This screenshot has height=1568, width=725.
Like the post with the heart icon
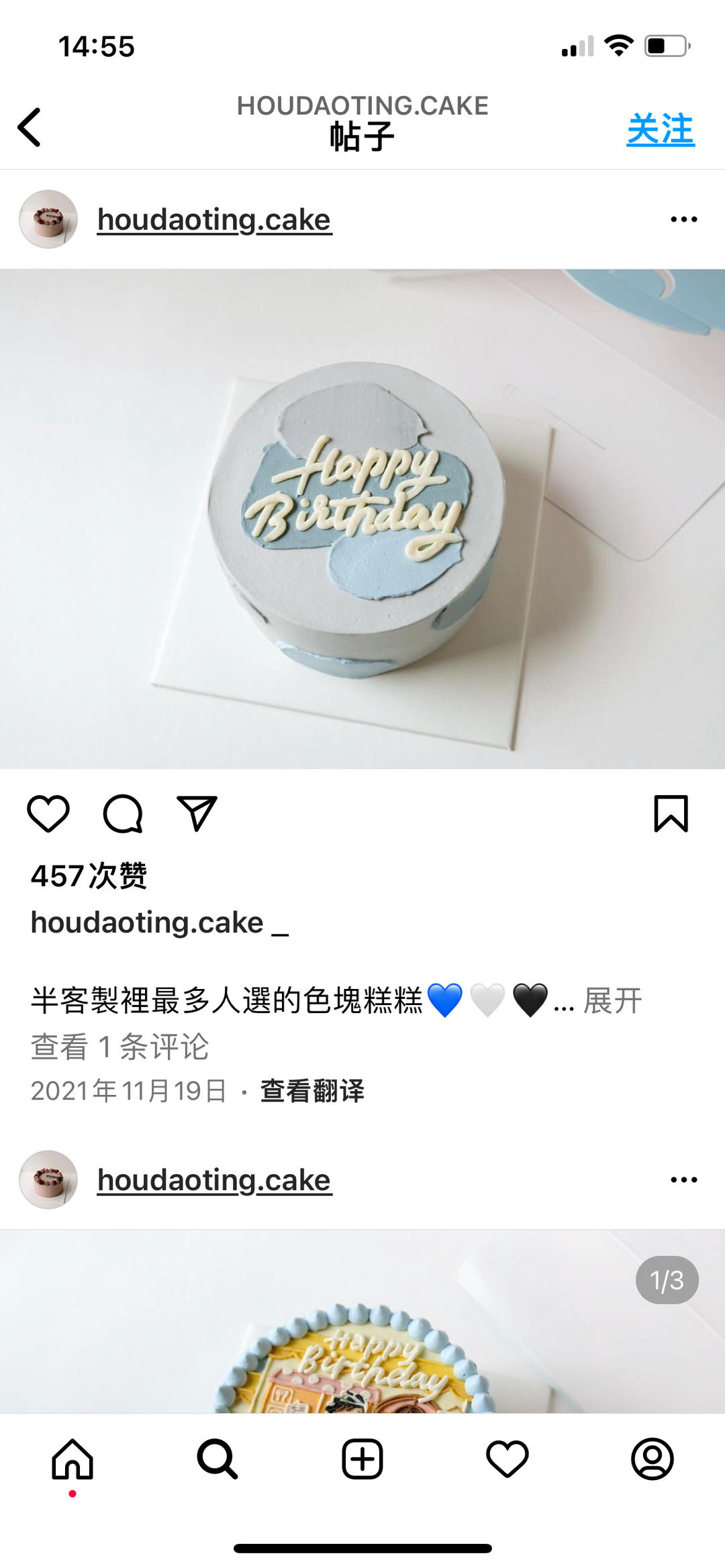48,813
